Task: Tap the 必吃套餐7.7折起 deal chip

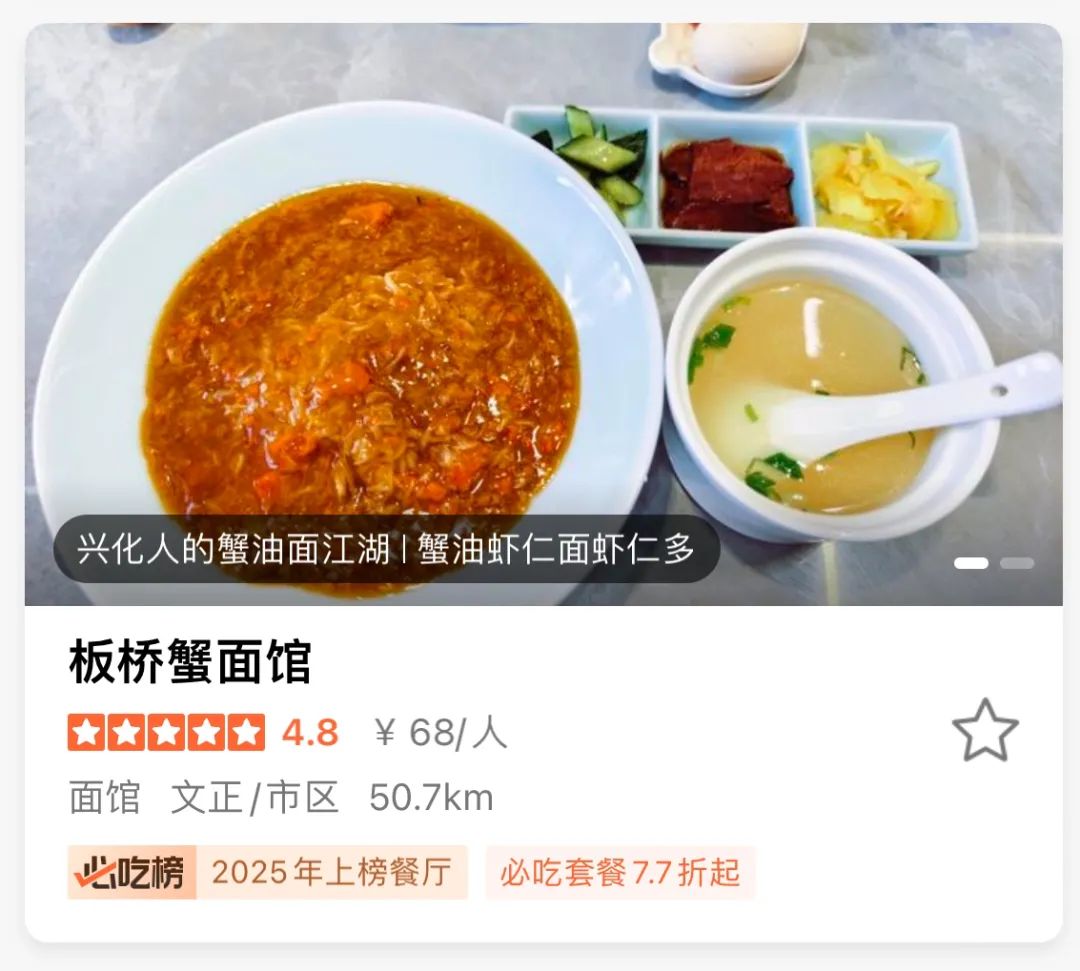Action: click(620, 872)
